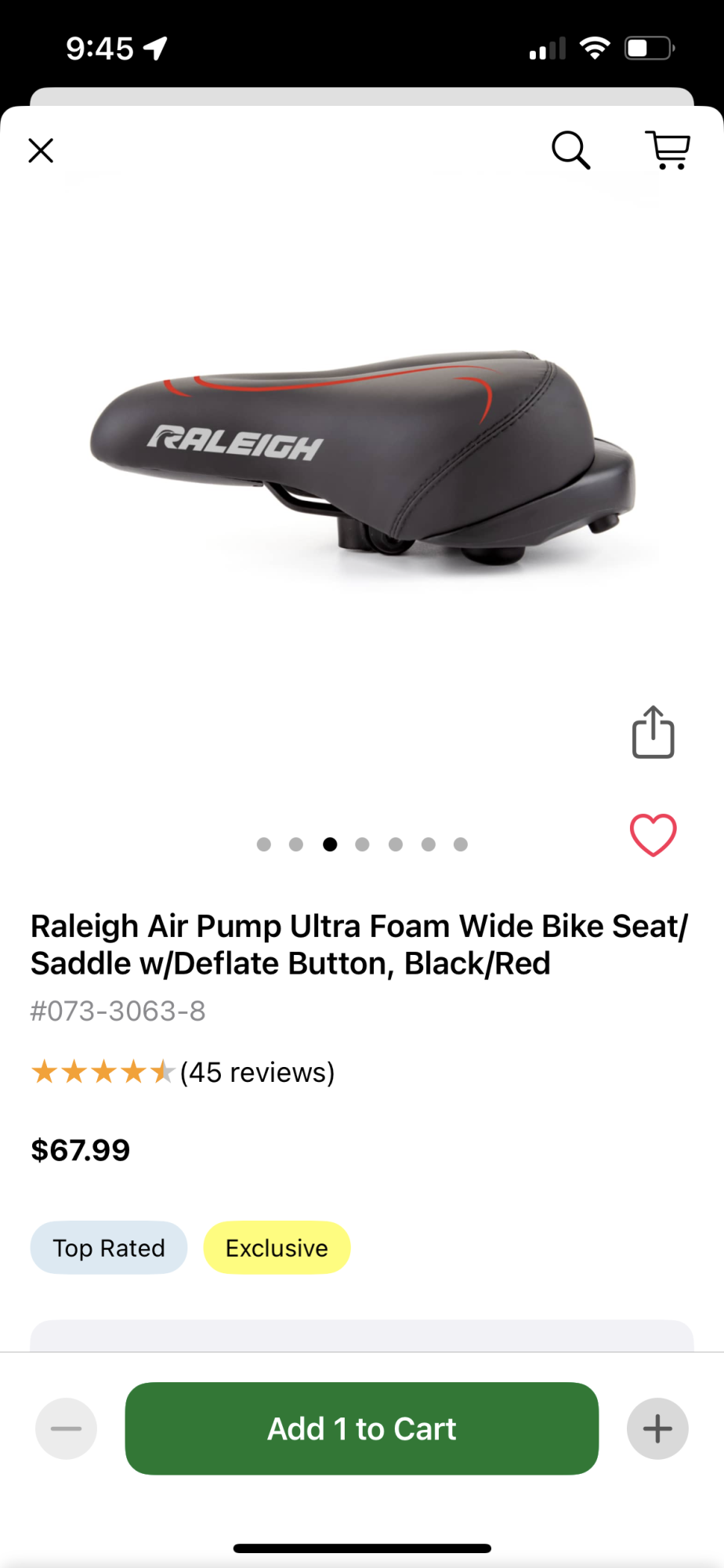Enlarge the Raleigh saddle product photo
Image resolution: width=724 pixels, height=1568 pixels.
tap(361, 463)
